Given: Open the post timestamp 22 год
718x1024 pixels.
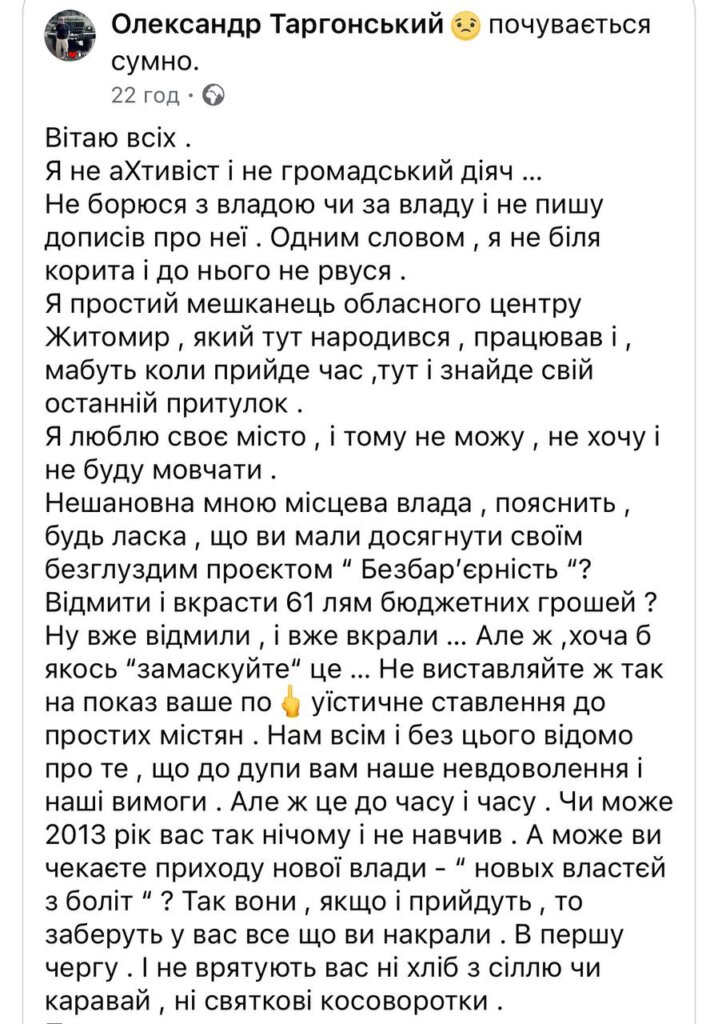Looking at the screenshot, I should pyautogui.click(x=145, y=95).
